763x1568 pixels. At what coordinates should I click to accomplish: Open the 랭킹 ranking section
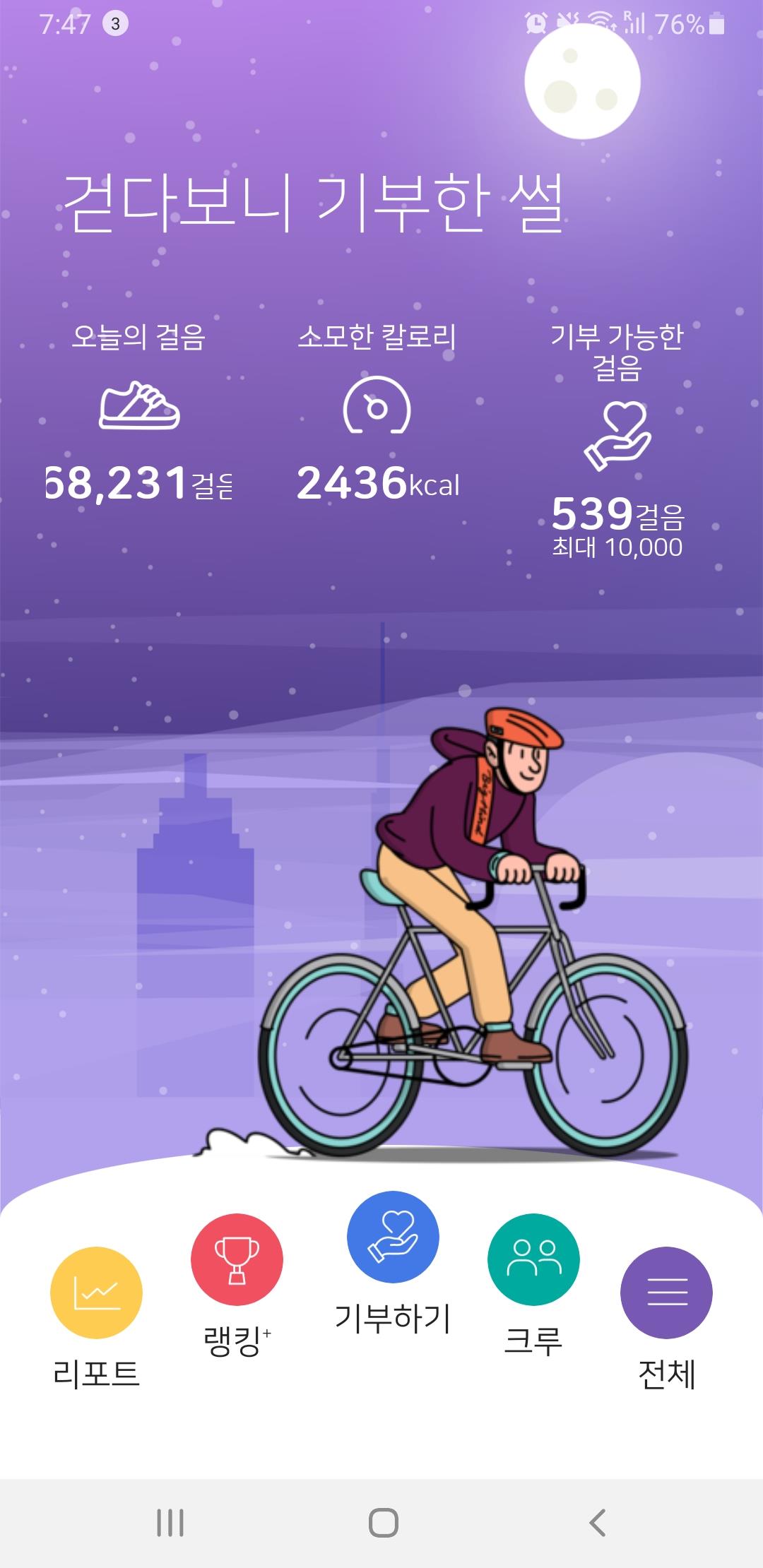pos(237,1259)
